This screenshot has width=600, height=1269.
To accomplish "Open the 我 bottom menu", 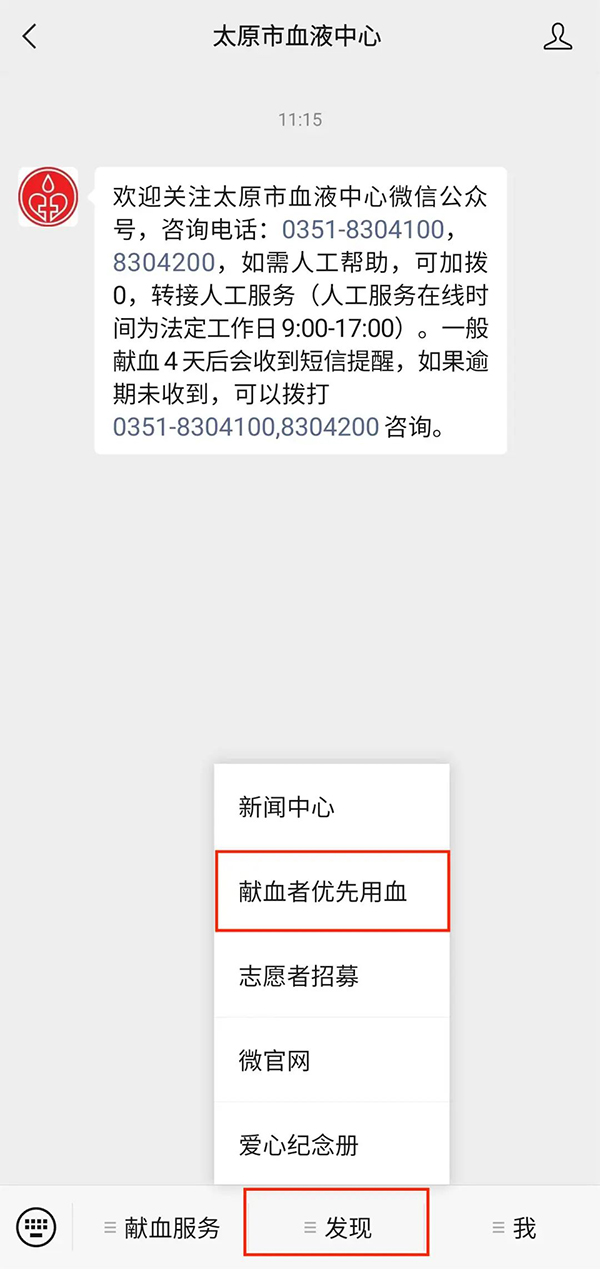I will [514, 1228].
